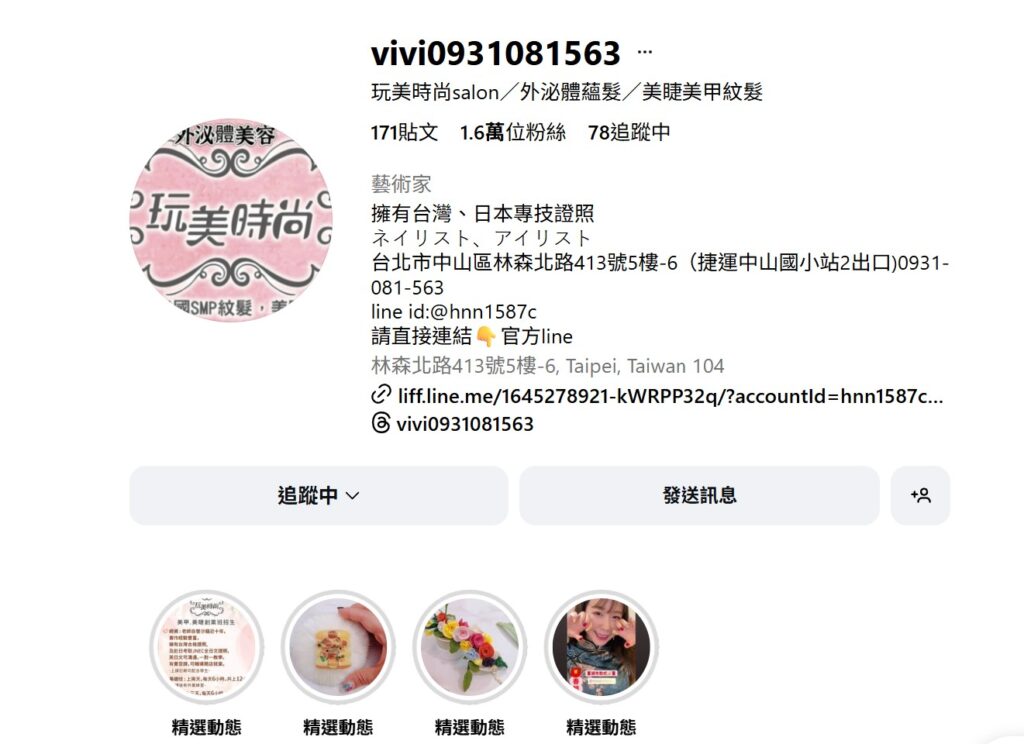
Task: Open the highlight showing a hand holding nail art
Action: pos(338,647)
